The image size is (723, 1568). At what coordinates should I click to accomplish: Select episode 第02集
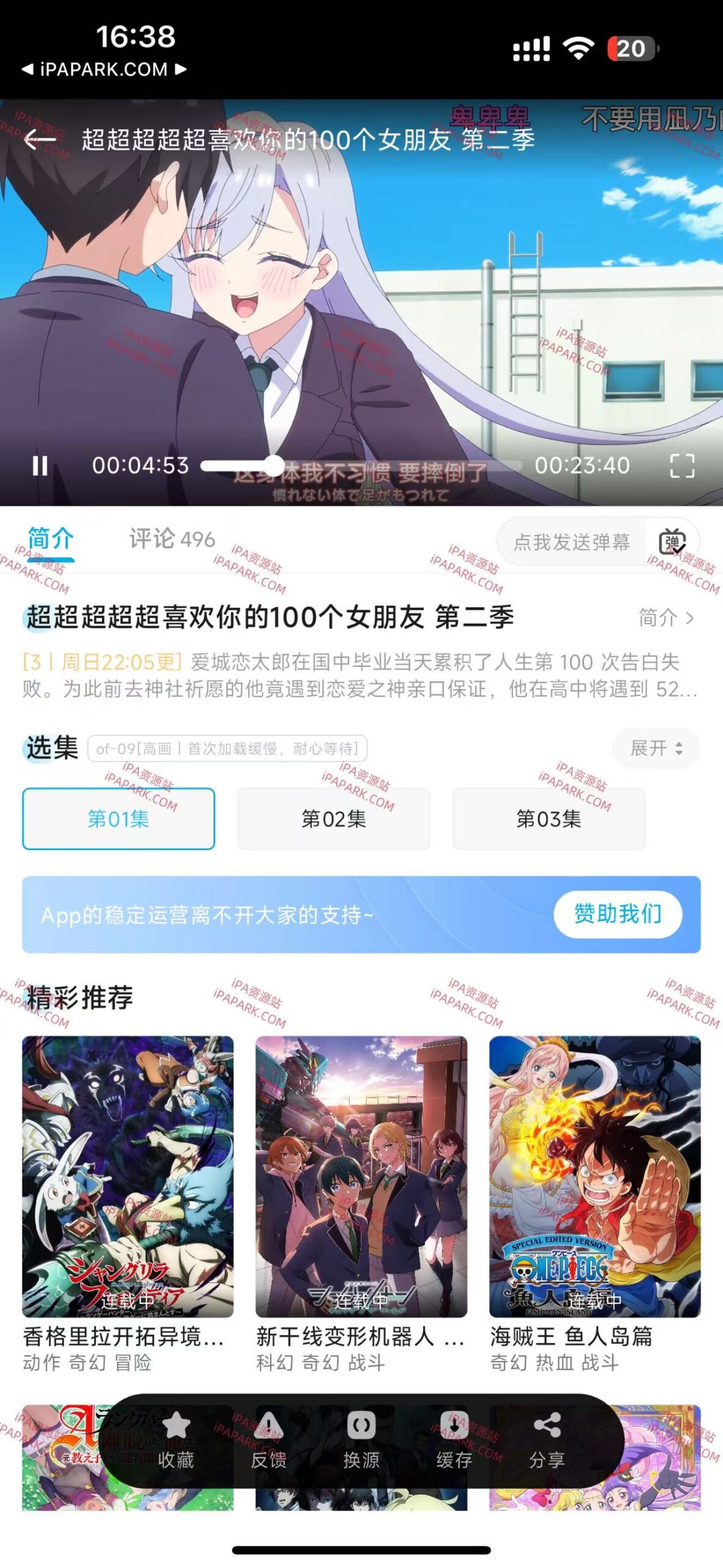(334, 818)
